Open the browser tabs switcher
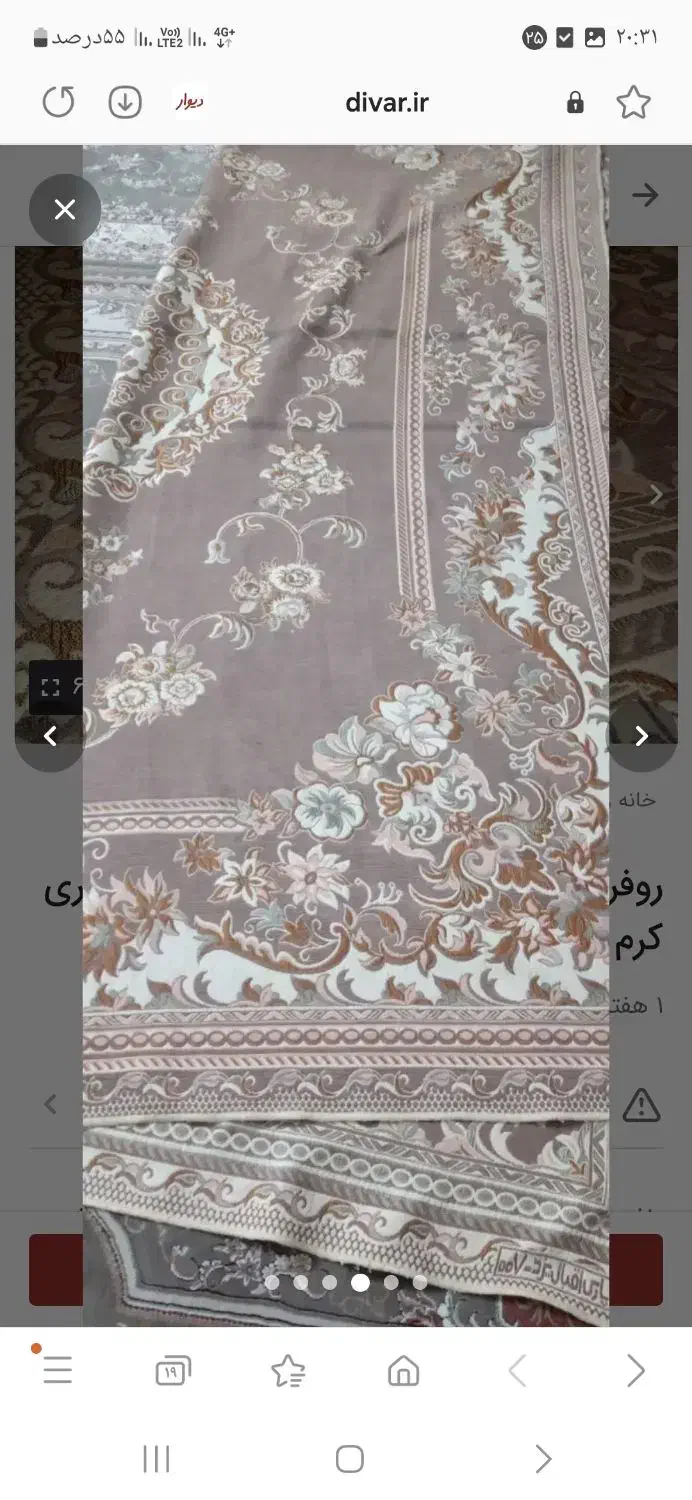The width and height of the screenshot is (692, 1500). [172, 1371]
